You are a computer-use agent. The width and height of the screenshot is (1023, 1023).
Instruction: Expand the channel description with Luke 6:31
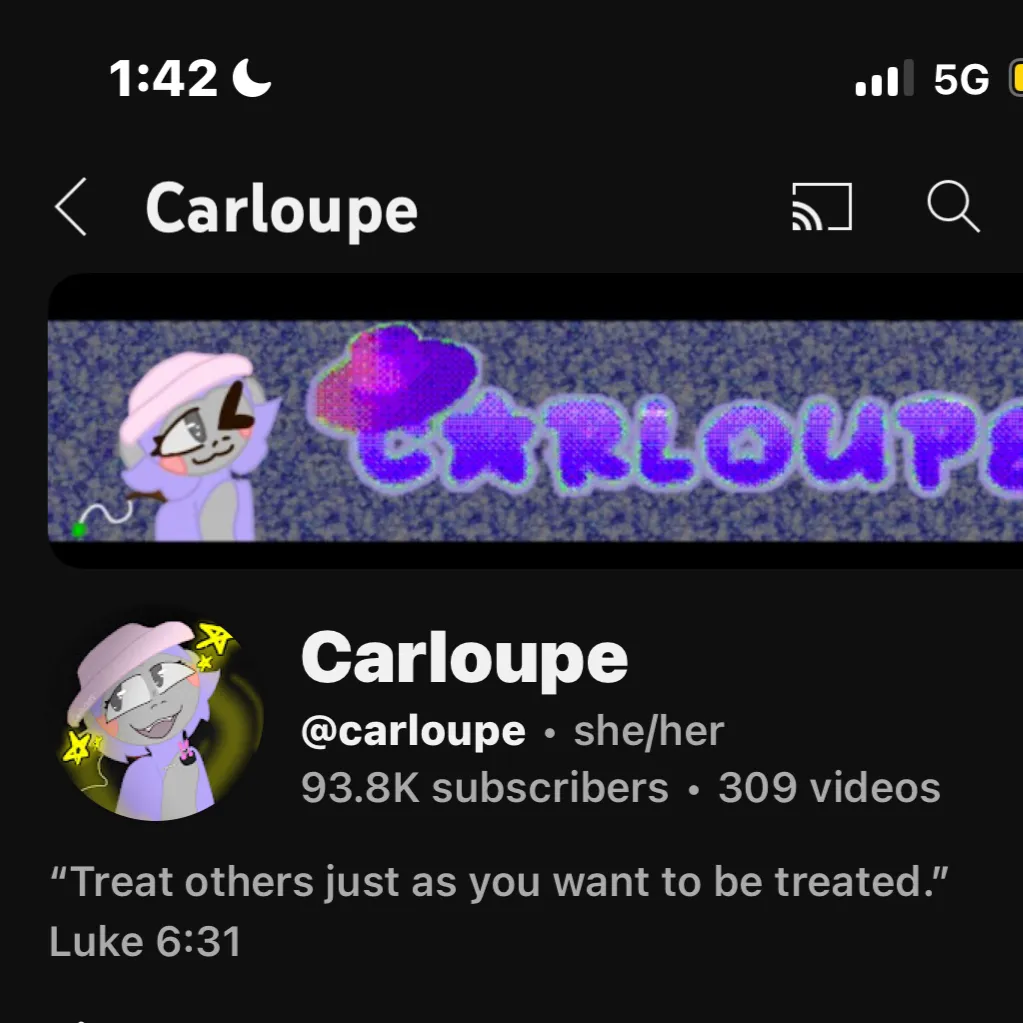(498, 910)
